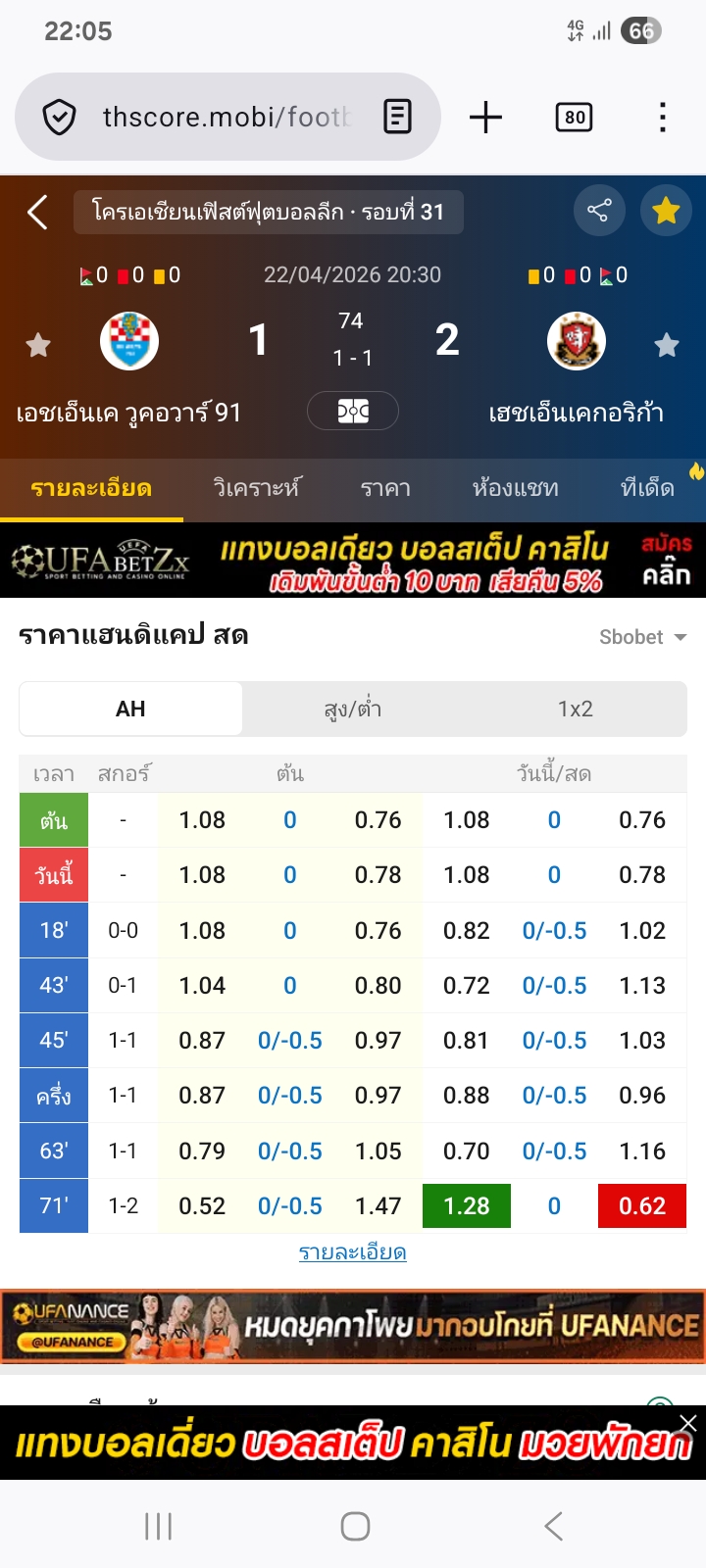The width and height of the screenshot is (706, 1568).
Task: Share this match
Action: [598, 211]
